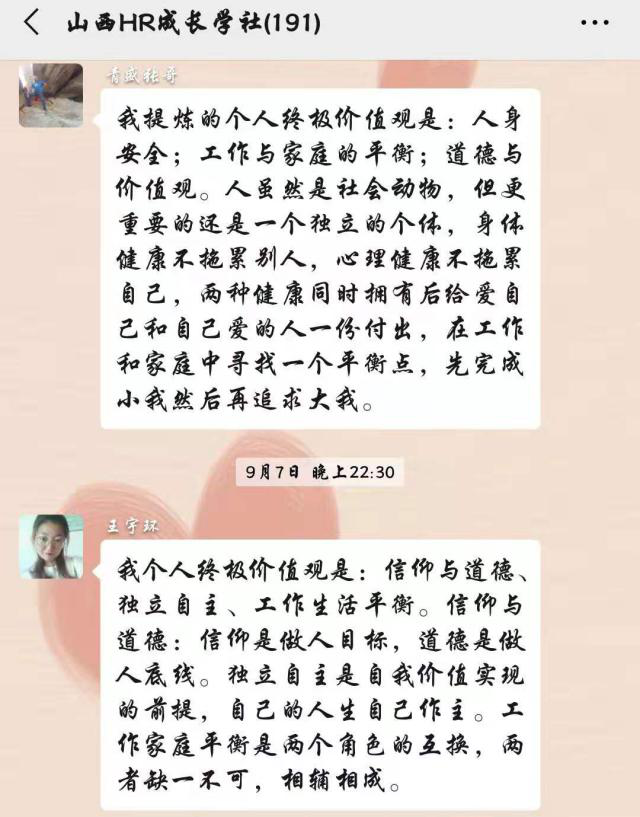The image size is (640, 817).
Task: Open the group chat overflow menu
Action: click(x=594, y=23)
